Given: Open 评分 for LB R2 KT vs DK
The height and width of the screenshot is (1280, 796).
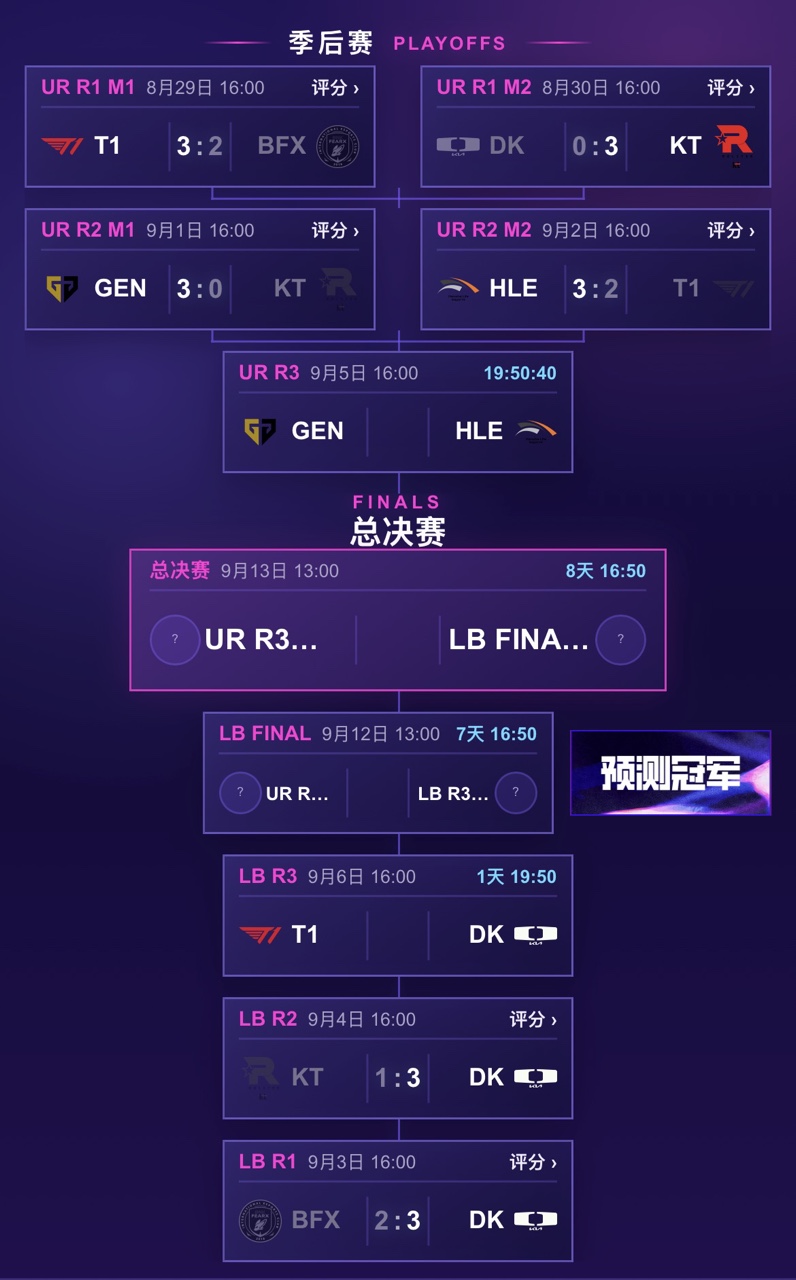Looking at the screenshot, I should [x=533, y=1019].
